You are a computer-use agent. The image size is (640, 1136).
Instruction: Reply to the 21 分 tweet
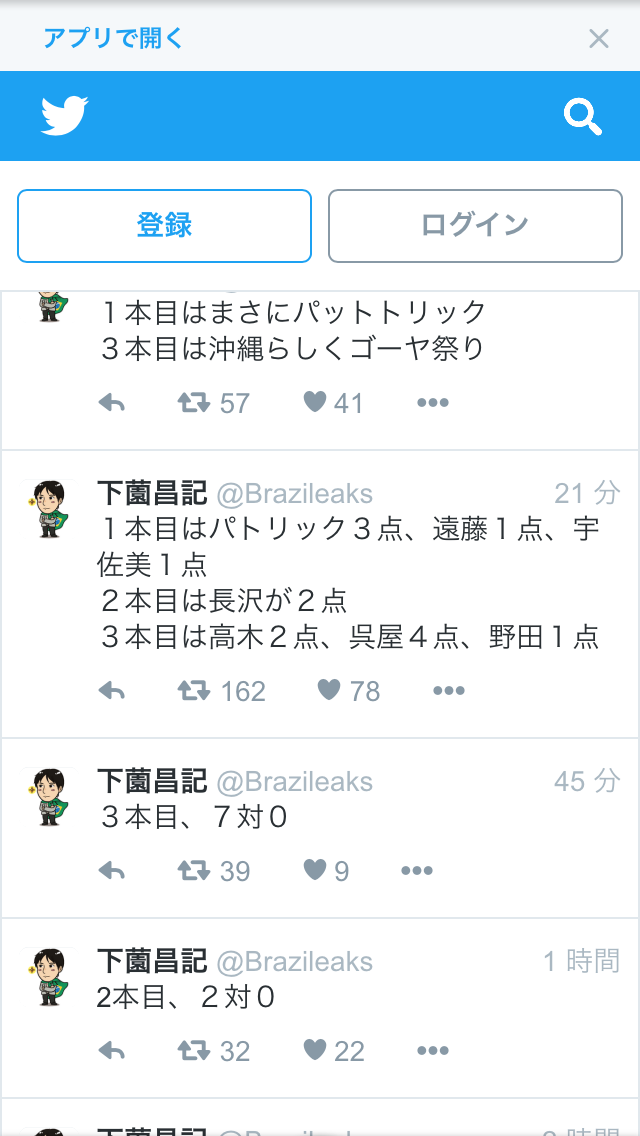click(112, 691)
